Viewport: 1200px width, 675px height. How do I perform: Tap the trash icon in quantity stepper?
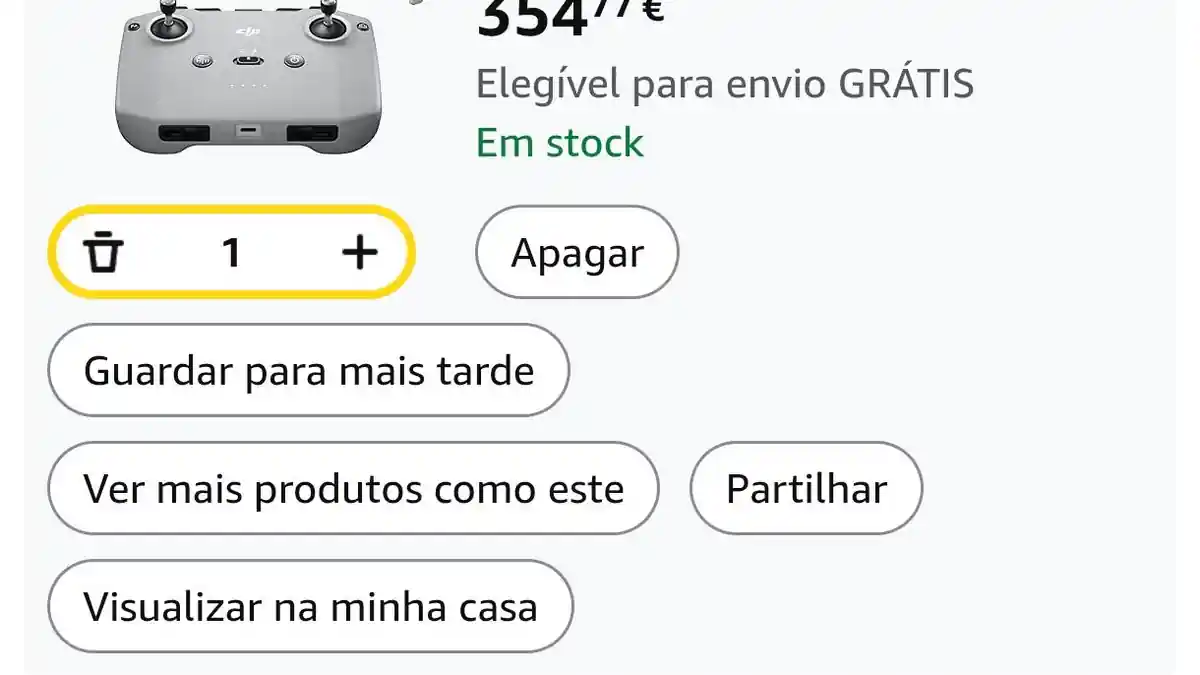point(102,253)
